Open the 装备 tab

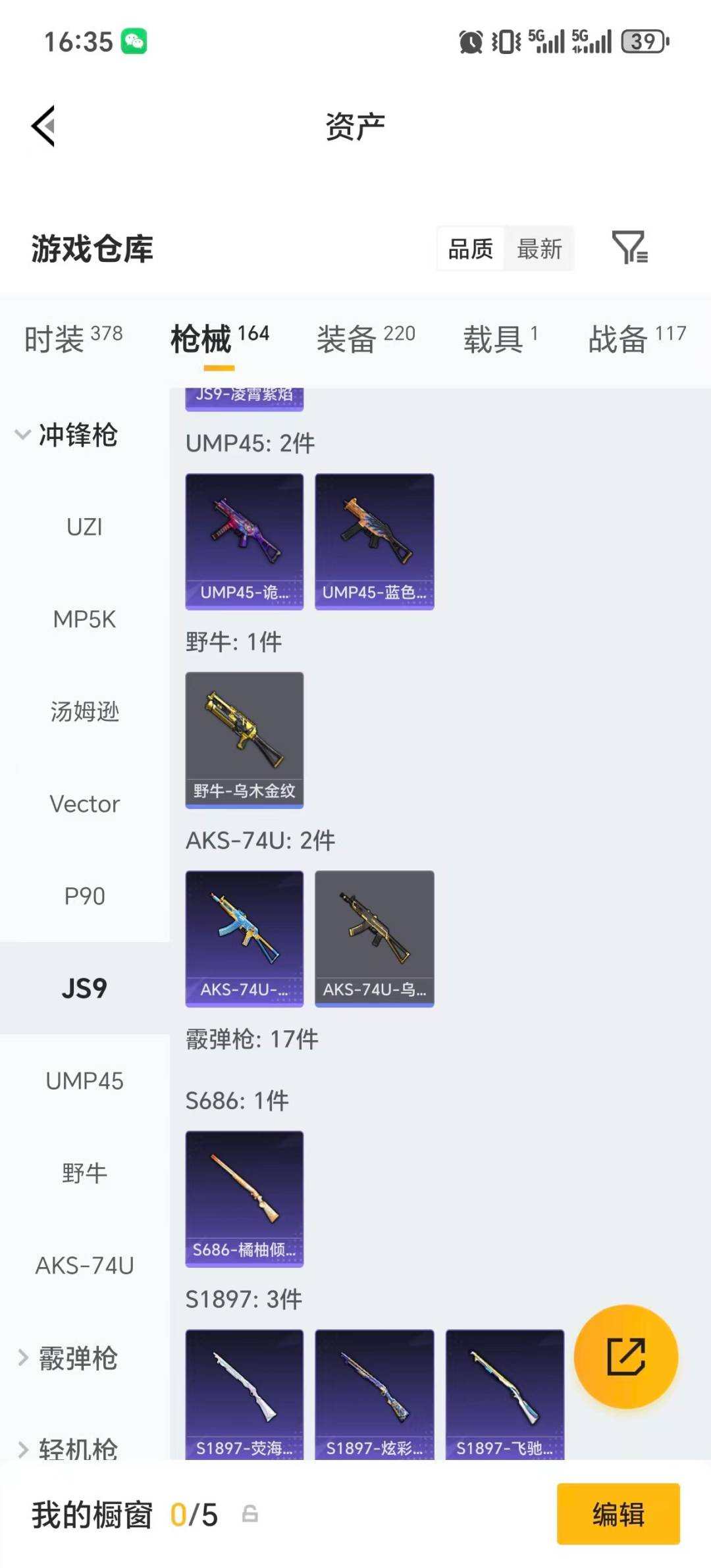347,337
